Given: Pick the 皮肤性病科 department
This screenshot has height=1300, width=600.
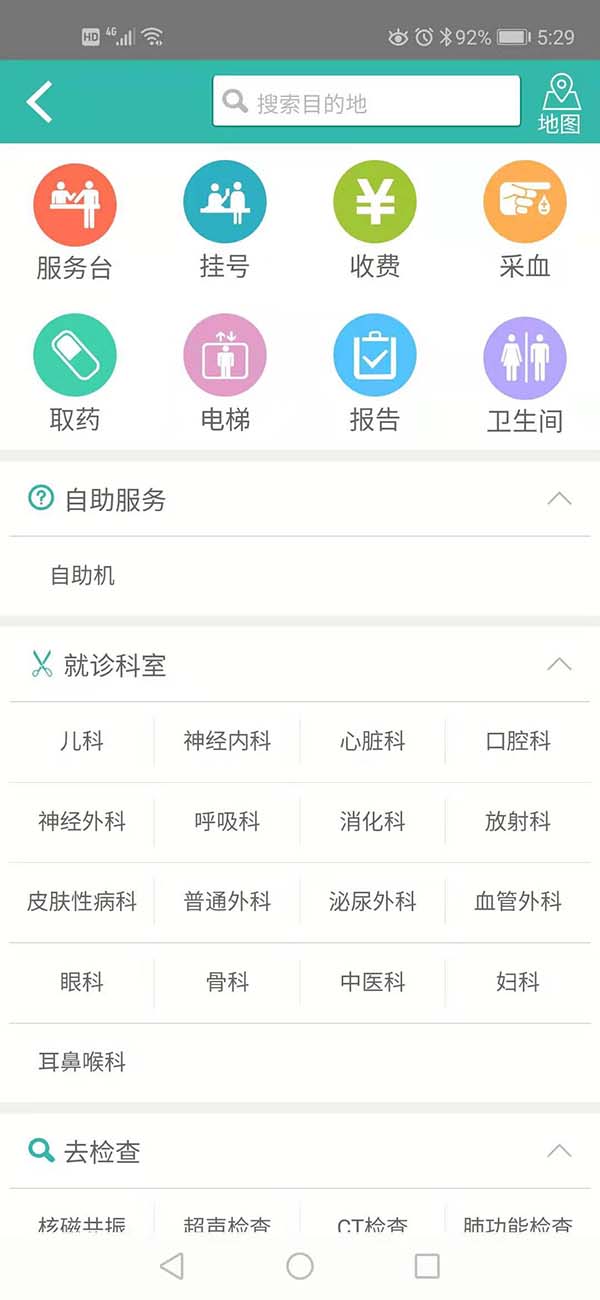Looking at the screenshot, I should tap(82, 902).
